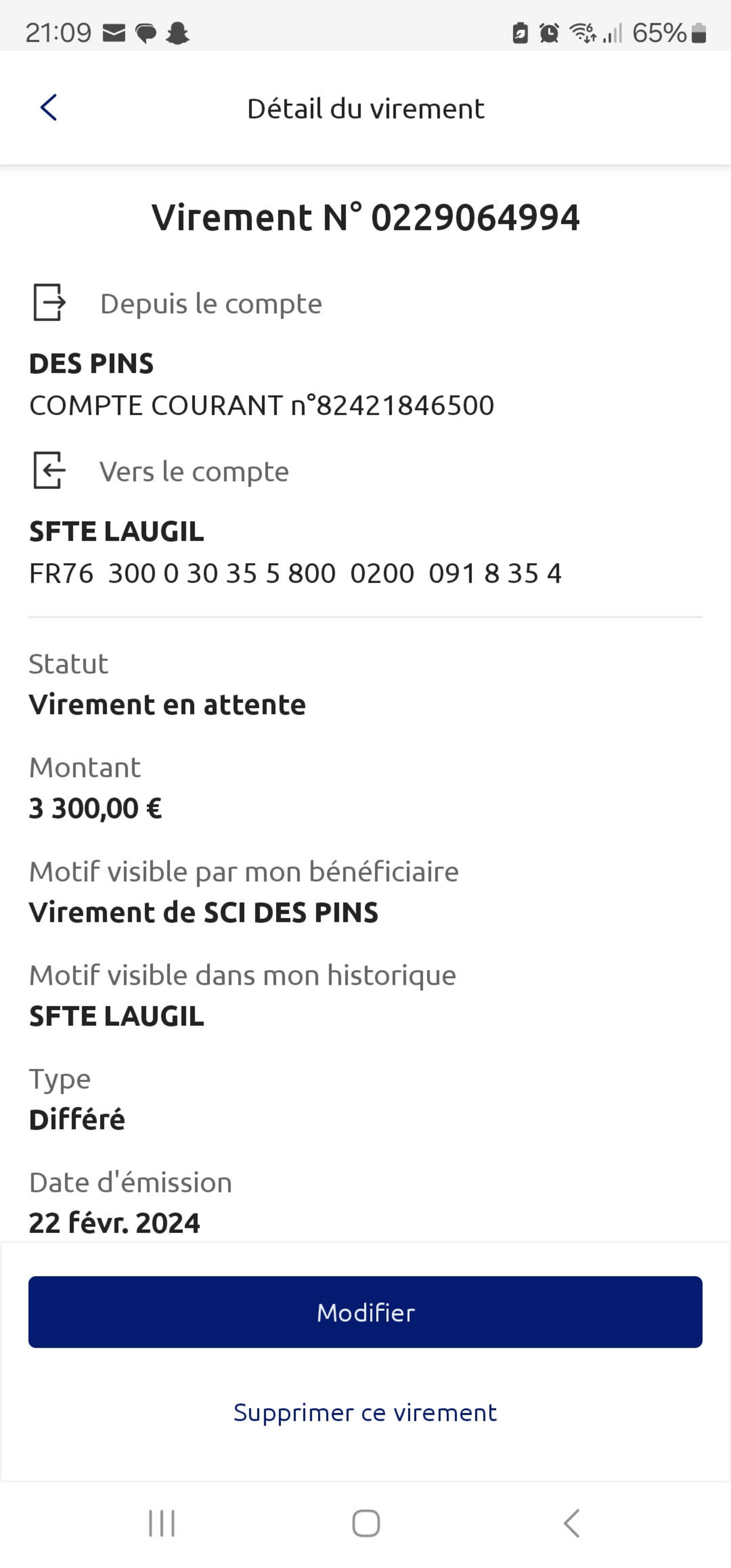731x1568 pixels.
Task: Go to the system home screen
Action: pyautogui.click(x=366, y=1523)
